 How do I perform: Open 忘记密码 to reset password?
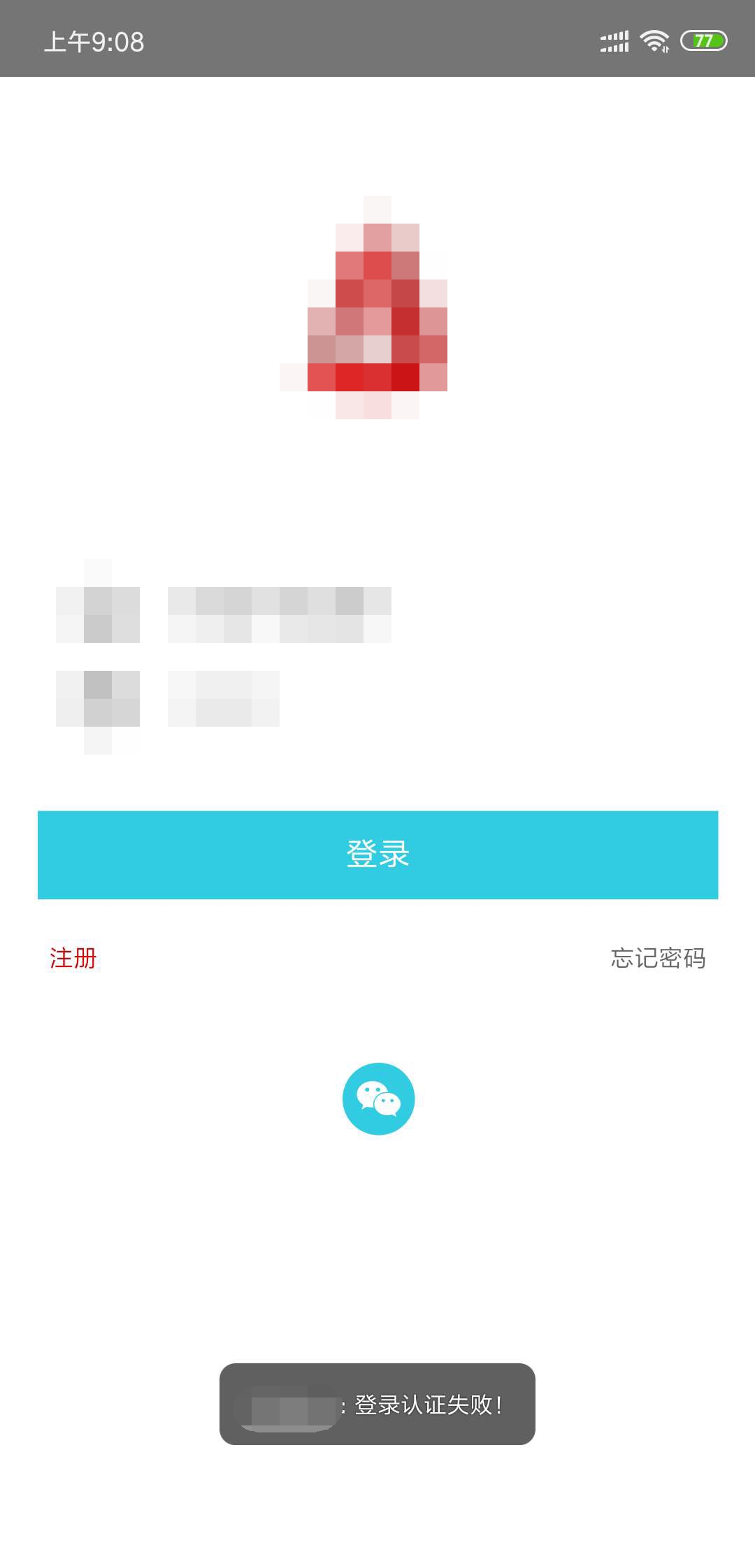point(658,958)
